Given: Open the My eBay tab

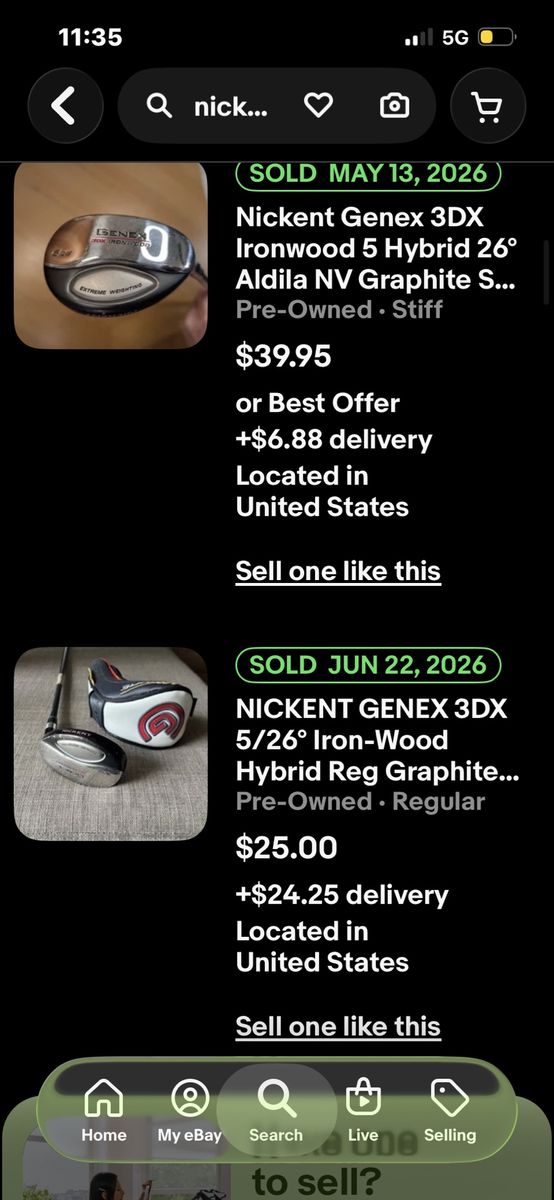Looking at the screenshot, I should tap(189, 1112).
